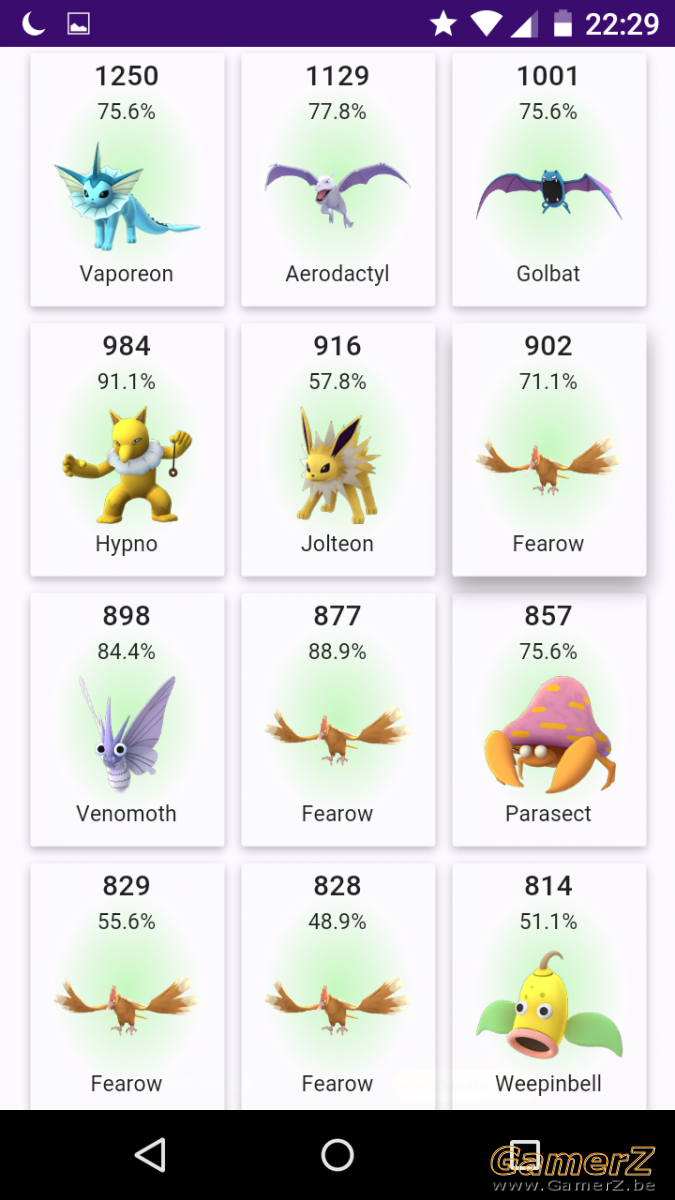Image resolution: width=675 pixels, height=1200 pixels.
Task: View the Hypno card details
Action: point(127,449)
